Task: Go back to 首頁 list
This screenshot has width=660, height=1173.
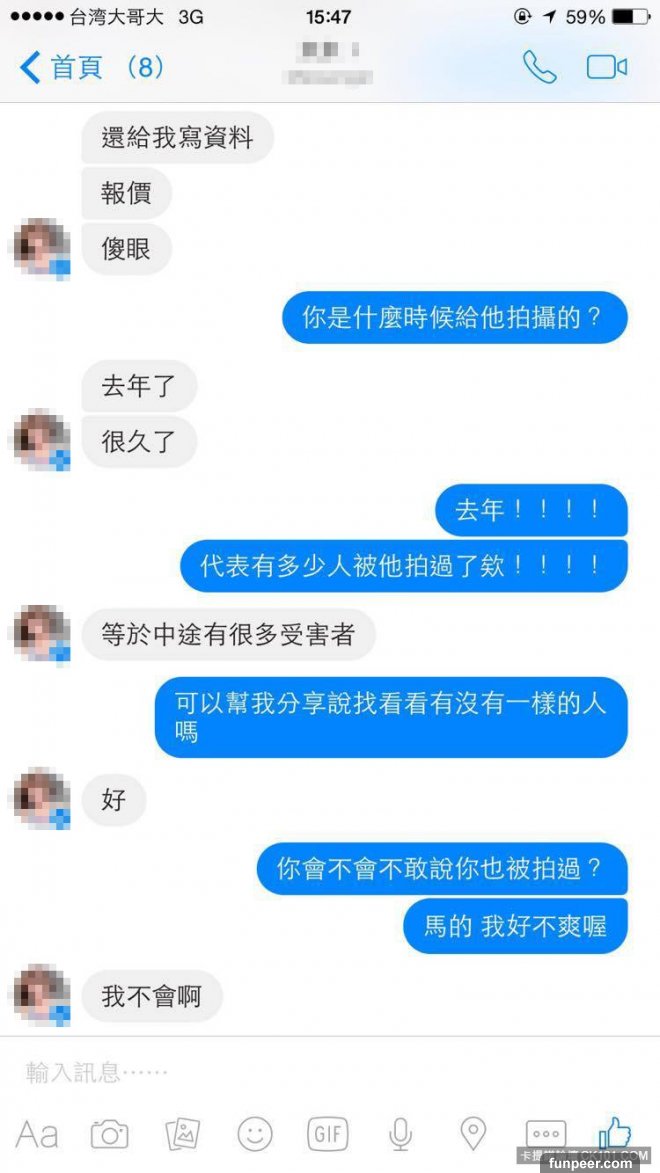Action: coord(88,68)
